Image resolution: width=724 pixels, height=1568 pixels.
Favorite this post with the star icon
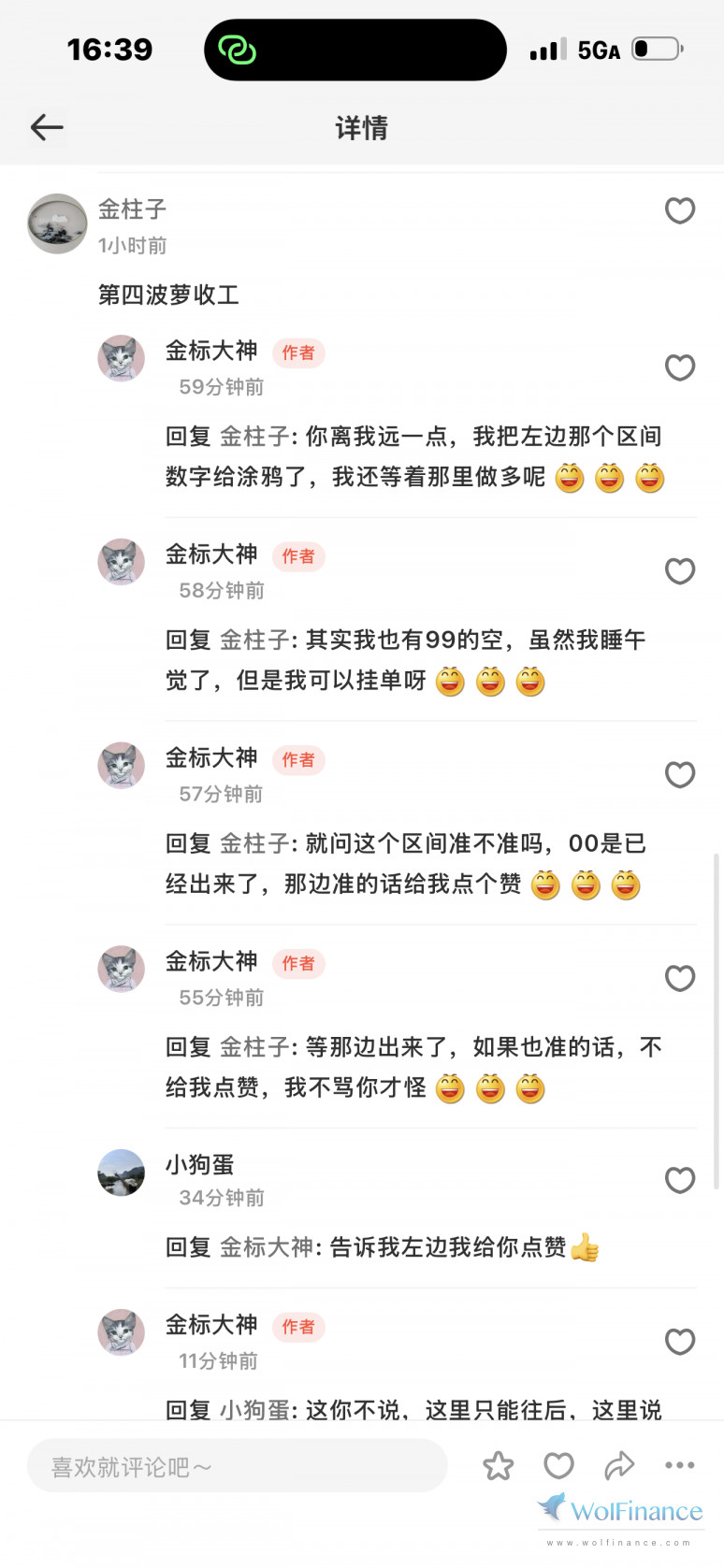click(498, 1466)
